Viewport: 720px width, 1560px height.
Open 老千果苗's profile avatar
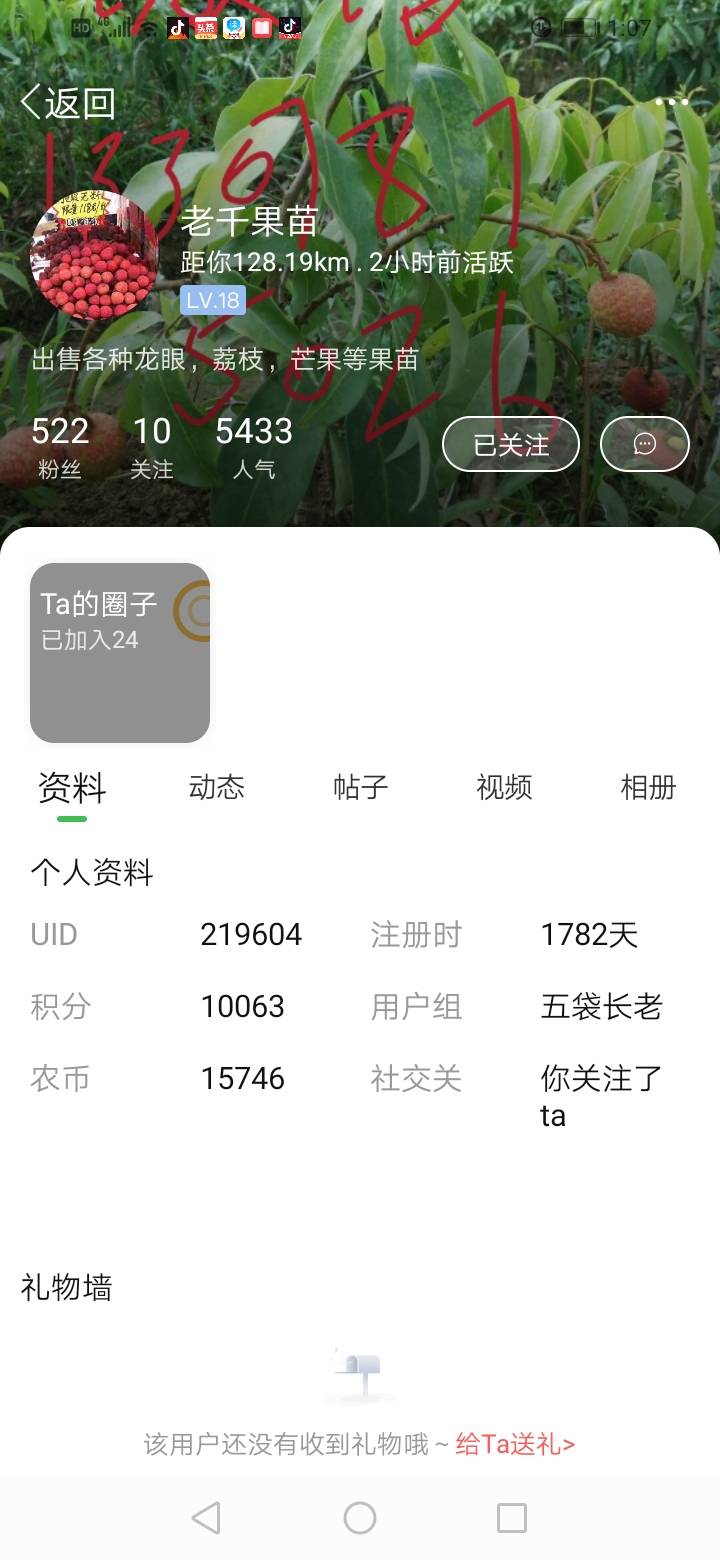click(x=95, y=255)
